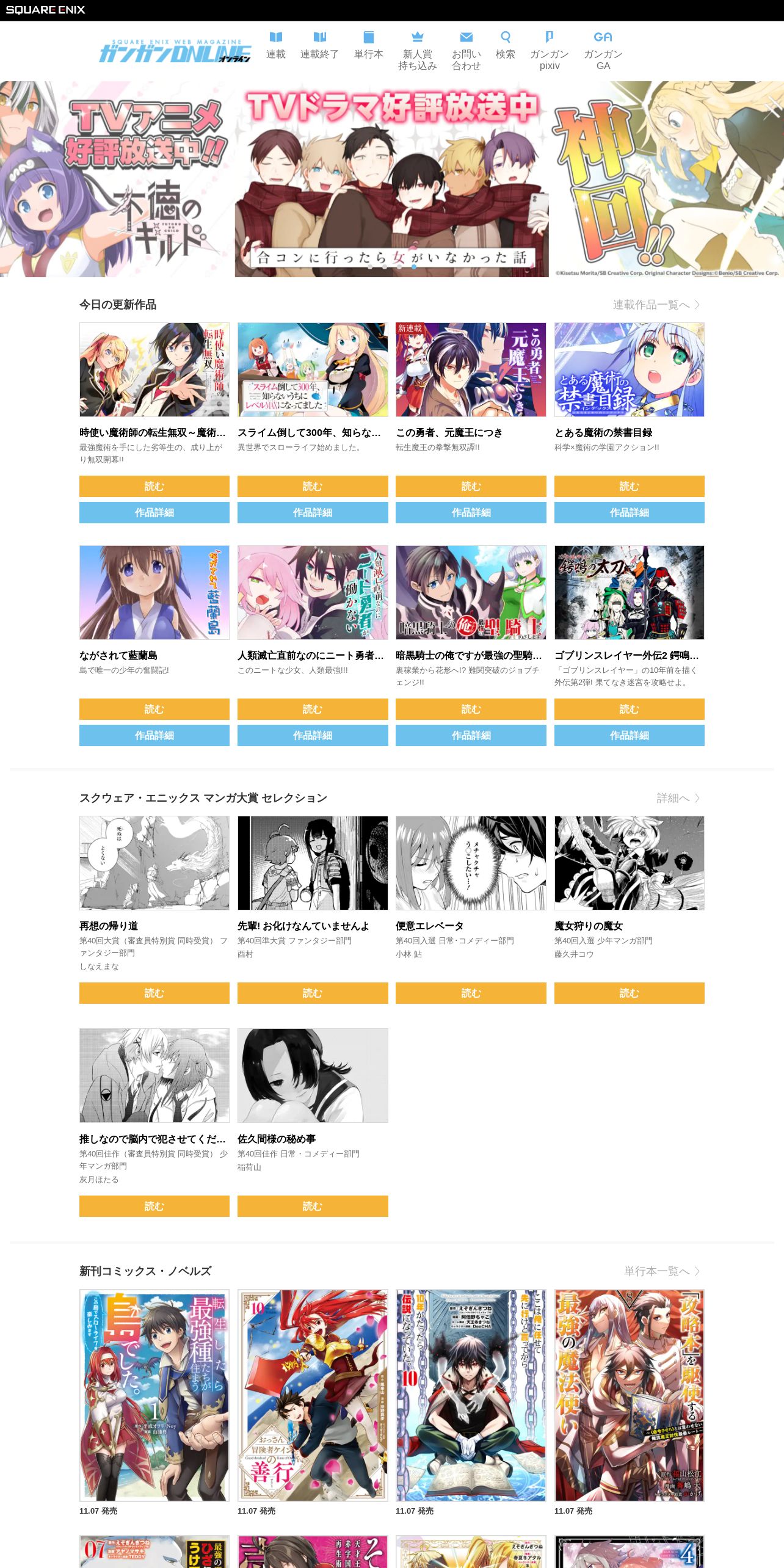
Task: Read ゴブリンスレイヤー外伝2 鍔鳴の太刀
Action: point(629,709)
